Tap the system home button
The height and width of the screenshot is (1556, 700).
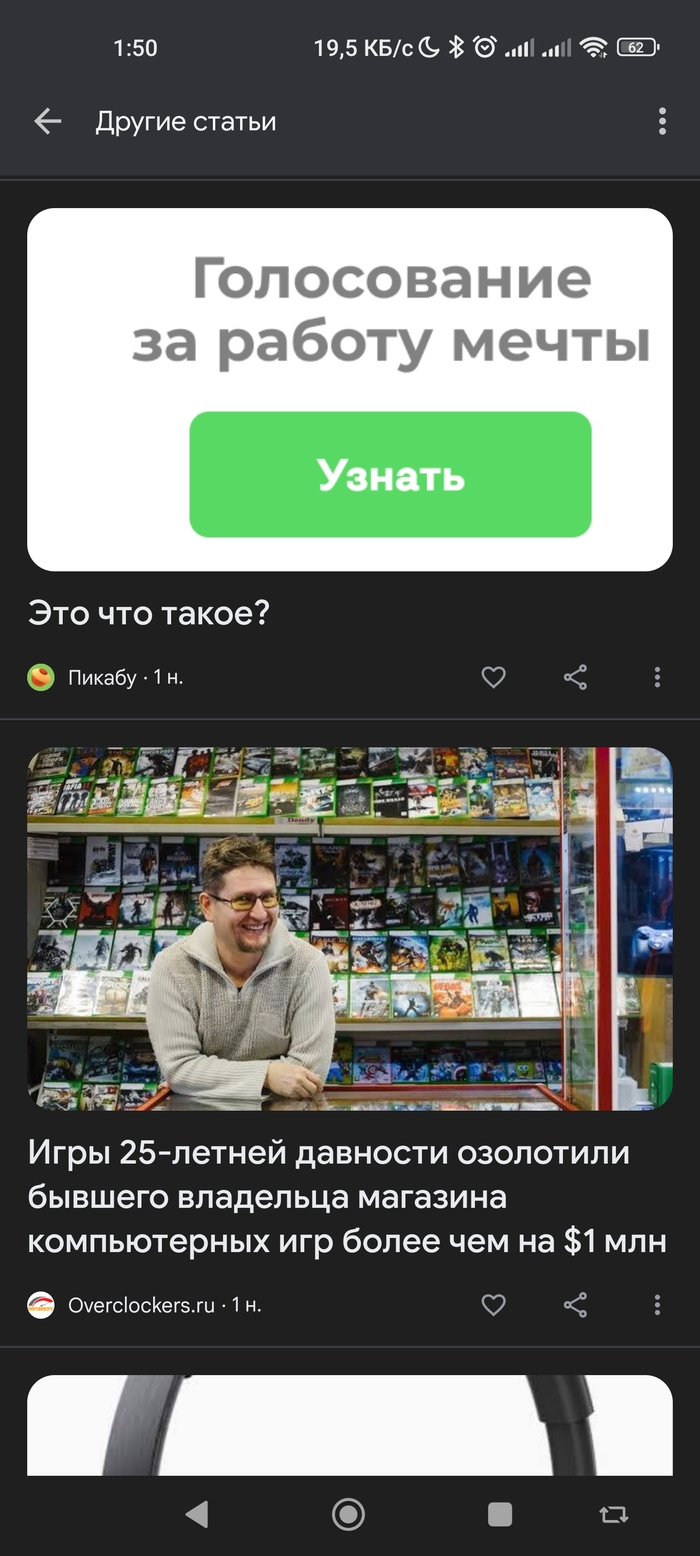(348, 1514)
